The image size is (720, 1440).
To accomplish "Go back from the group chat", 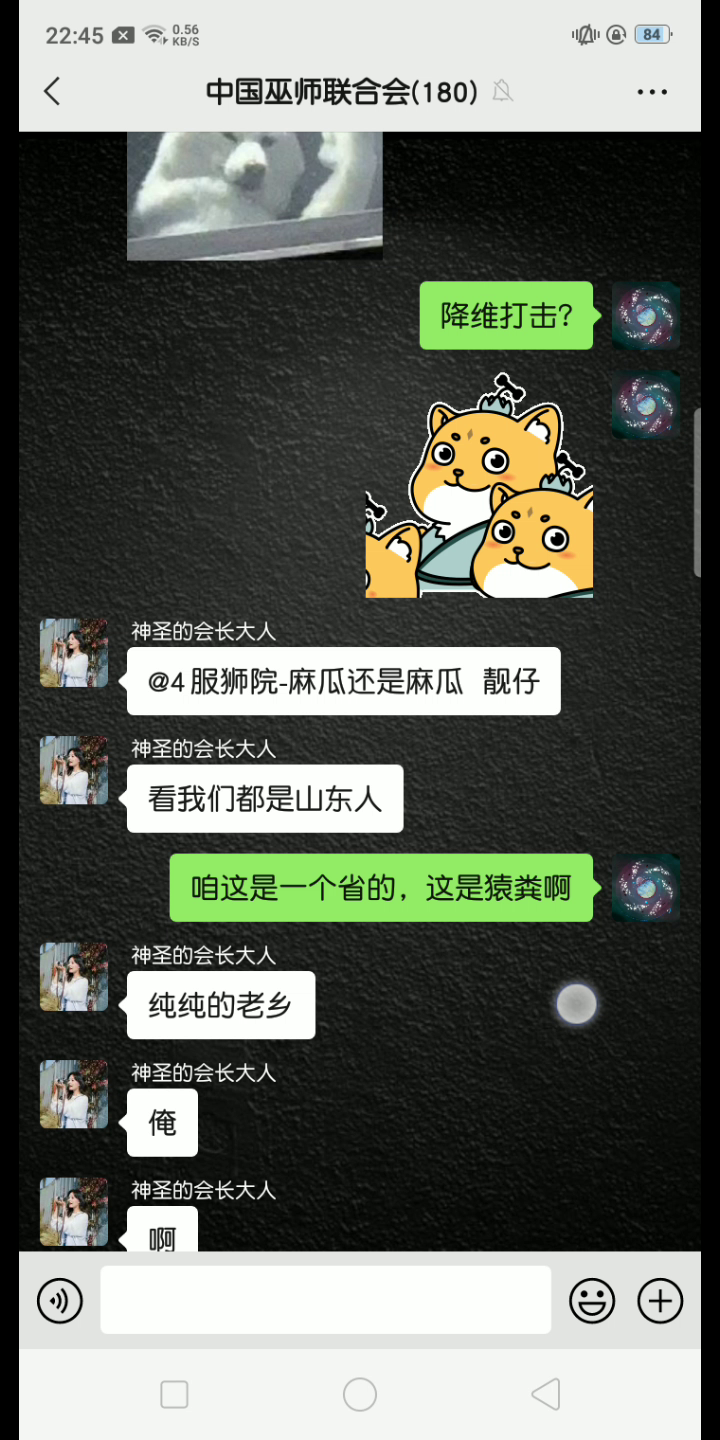I will (53, 92).
